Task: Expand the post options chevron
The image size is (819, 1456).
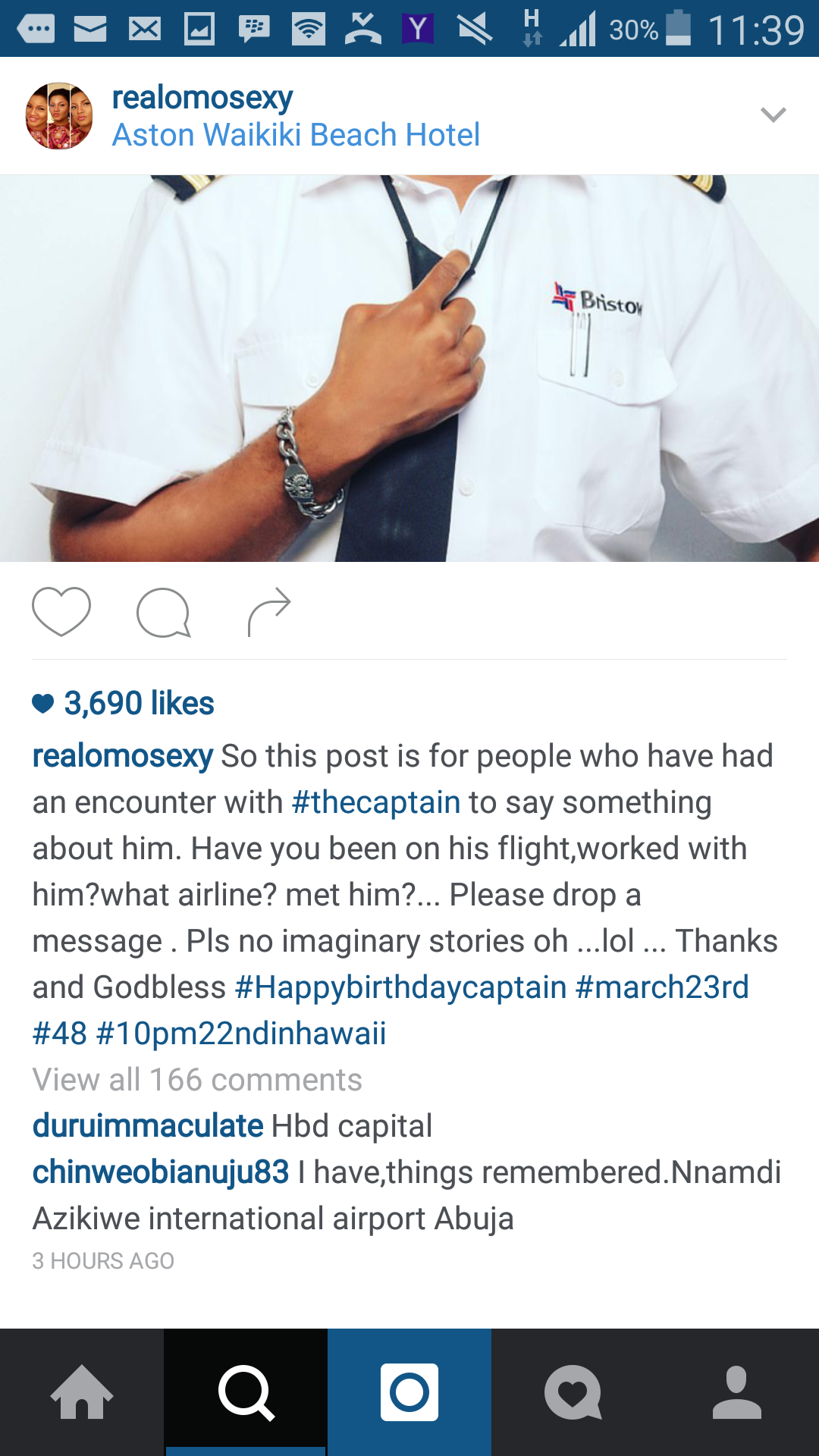Action: tap(773, 115)
